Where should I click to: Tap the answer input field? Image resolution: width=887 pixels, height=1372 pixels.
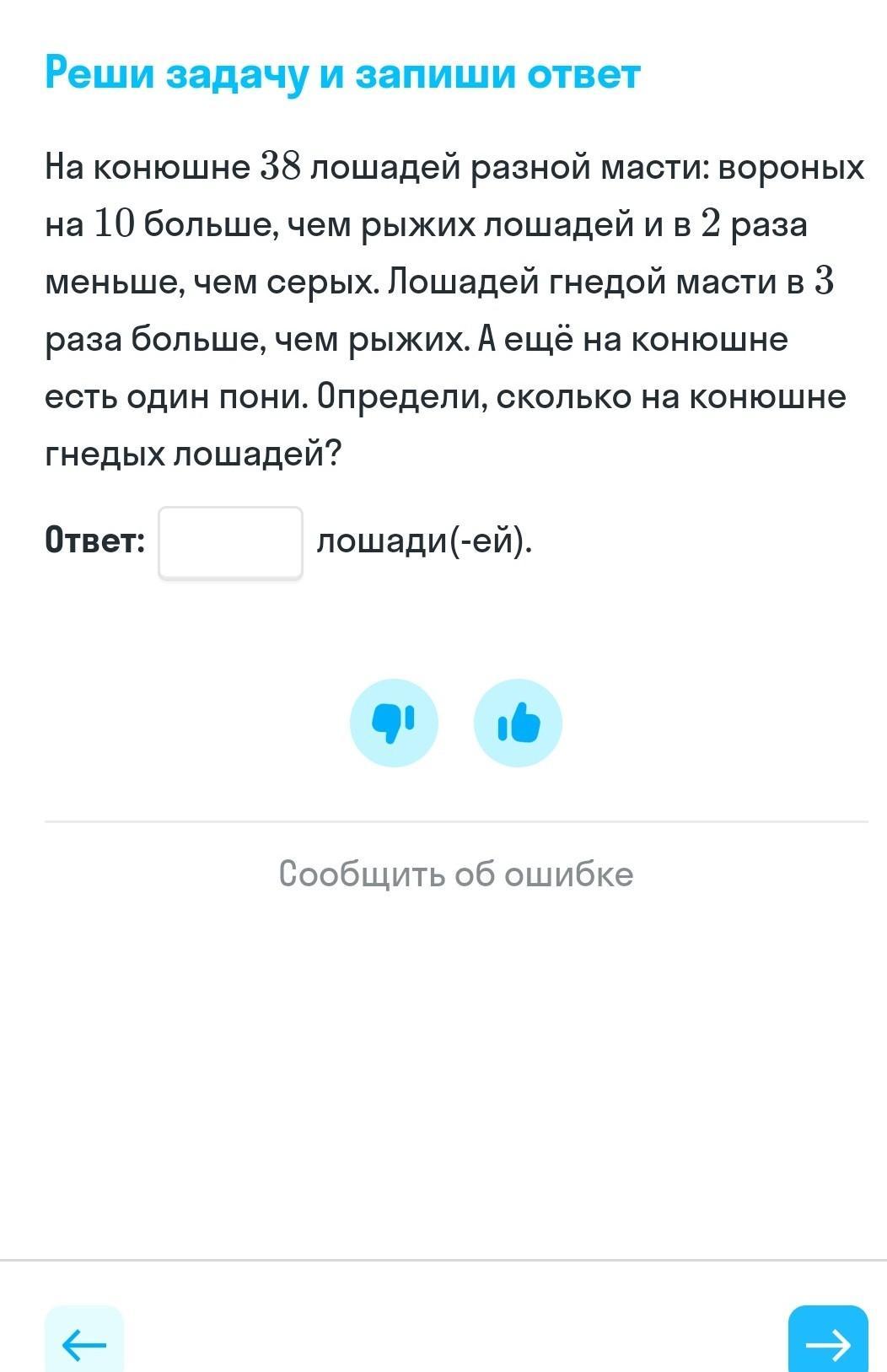[x=230, y=542]
